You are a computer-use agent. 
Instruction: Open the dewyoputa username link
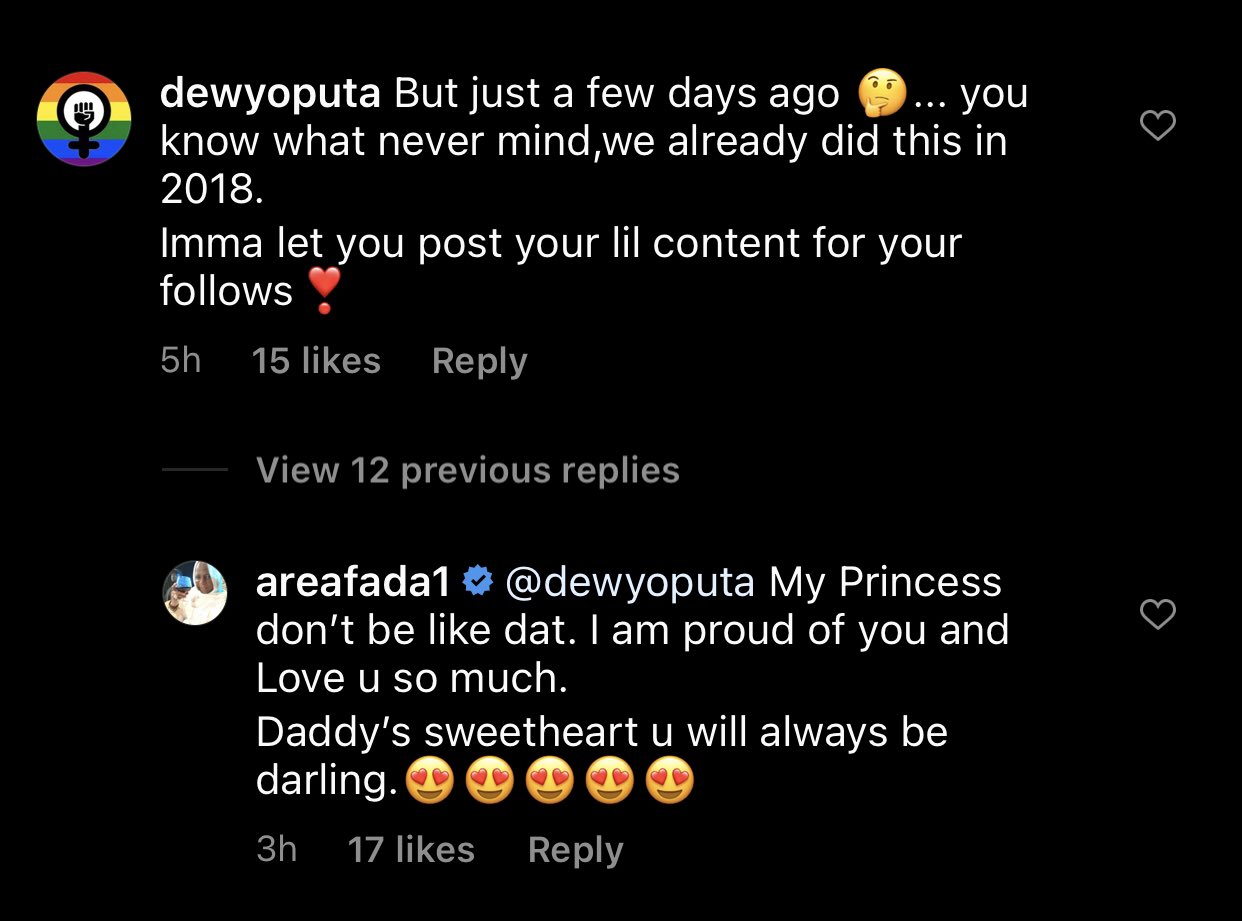pos(270,94)
